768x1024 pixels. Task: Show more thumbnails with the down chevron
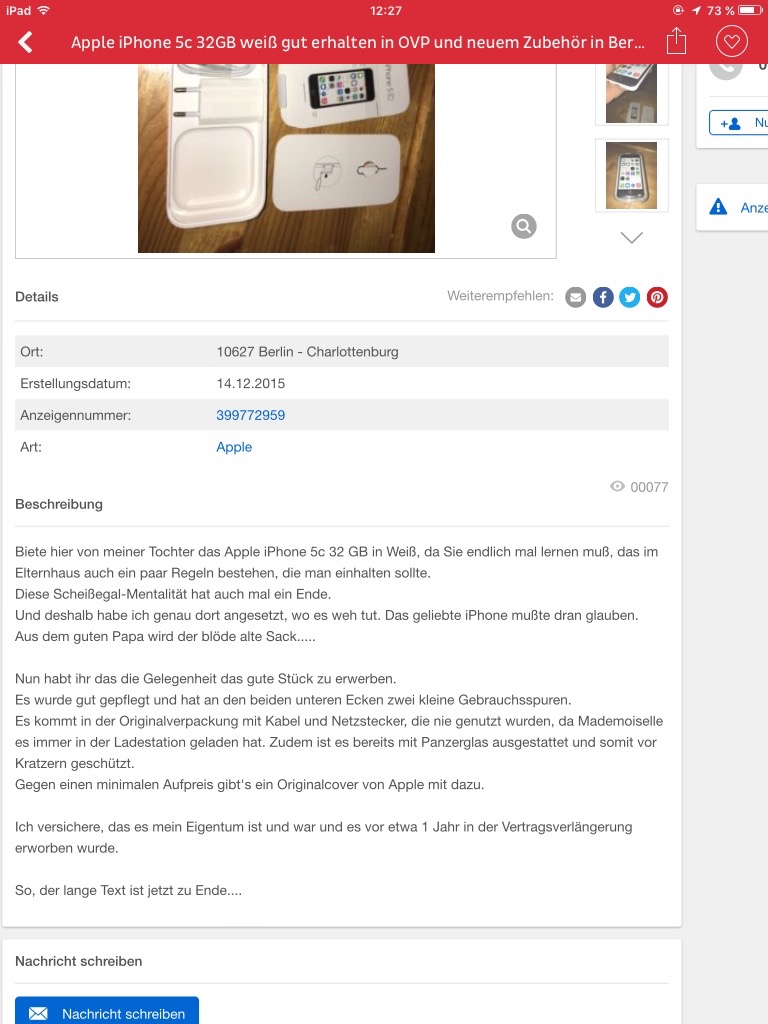[x=631, y=238]
